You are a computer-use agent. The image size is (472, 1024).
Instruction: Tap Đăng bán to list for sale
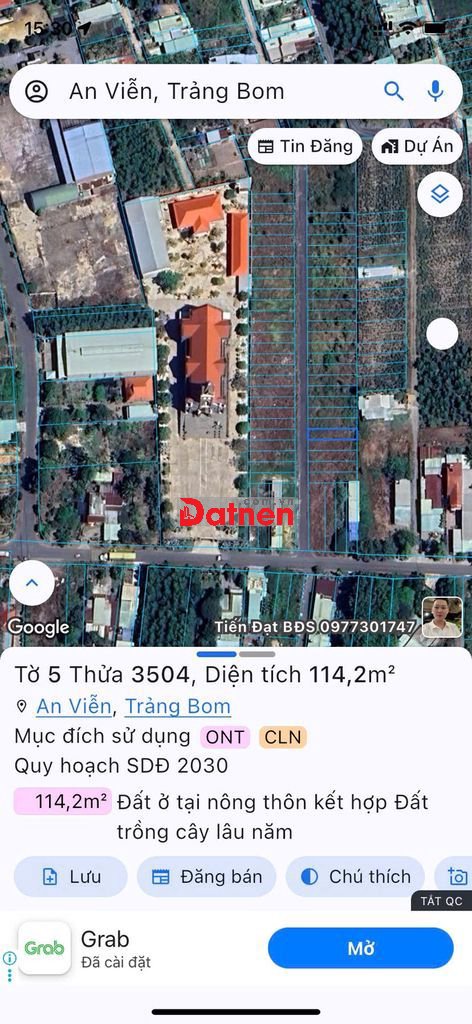pos(206,876)
